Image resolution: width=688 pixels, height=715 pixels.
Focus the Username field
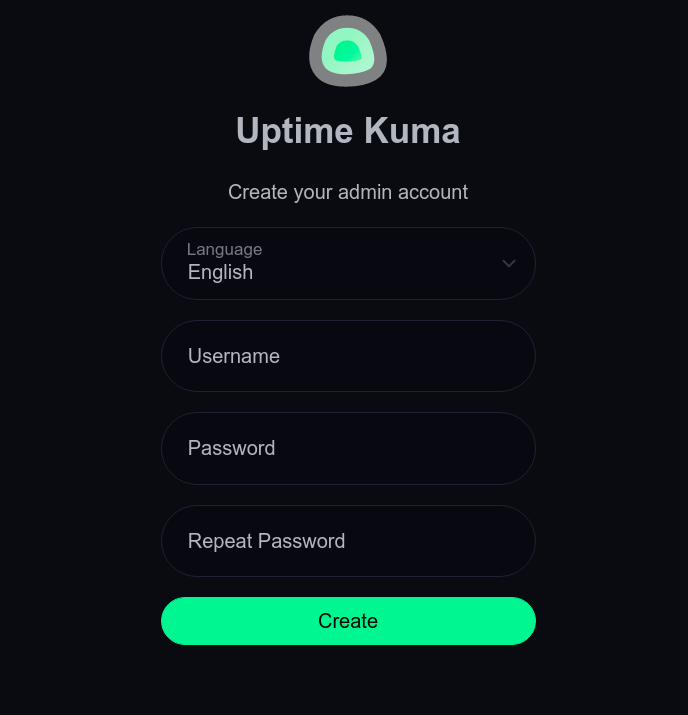(x=347, y=356)
